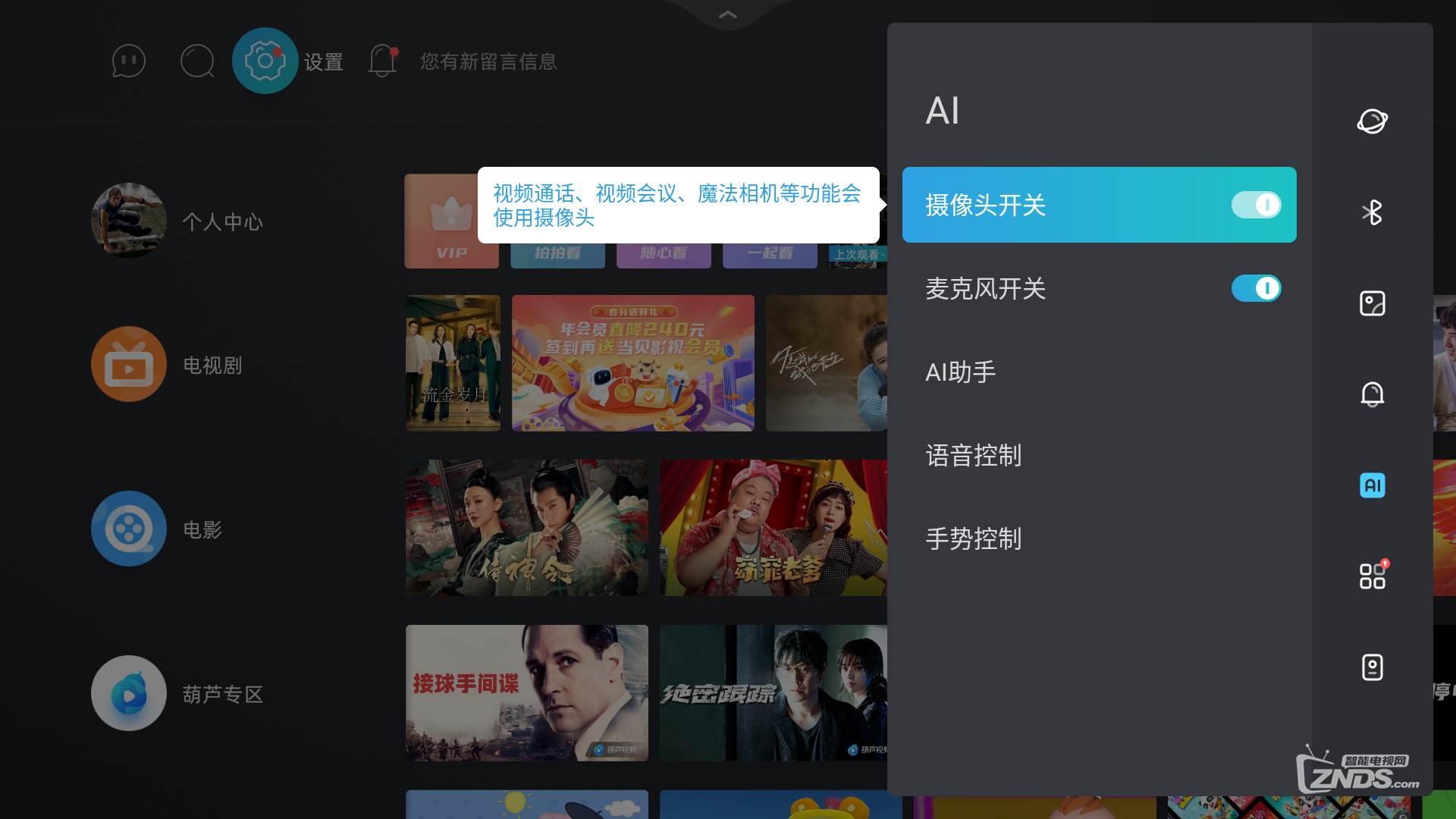The width and height of the screenshot is (1456, 819).
Task: Open the 接球手间谍 movie card
Action: pos(526,692)
